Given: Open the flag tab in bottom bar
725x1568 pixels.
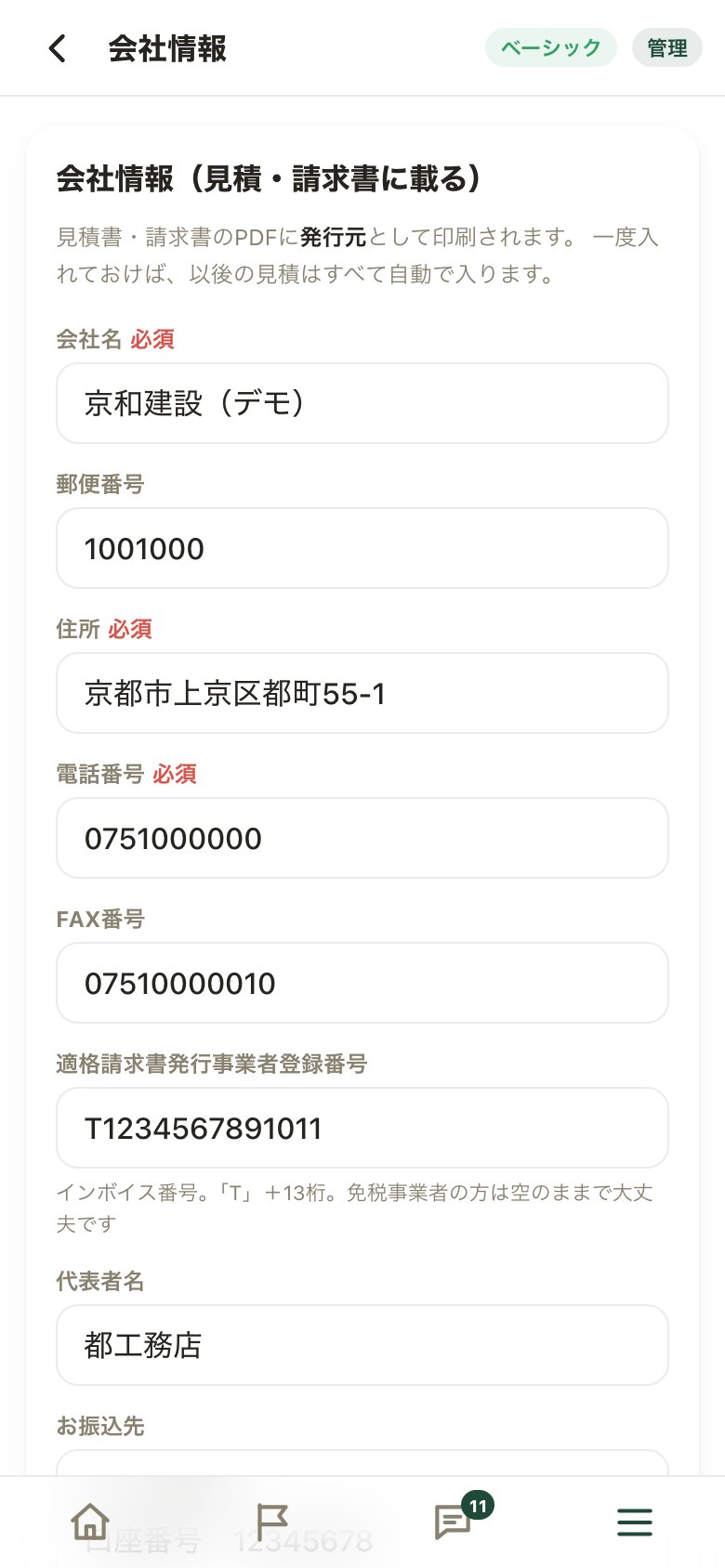Looking at the screenshot, I should (x=271, y=1522).
